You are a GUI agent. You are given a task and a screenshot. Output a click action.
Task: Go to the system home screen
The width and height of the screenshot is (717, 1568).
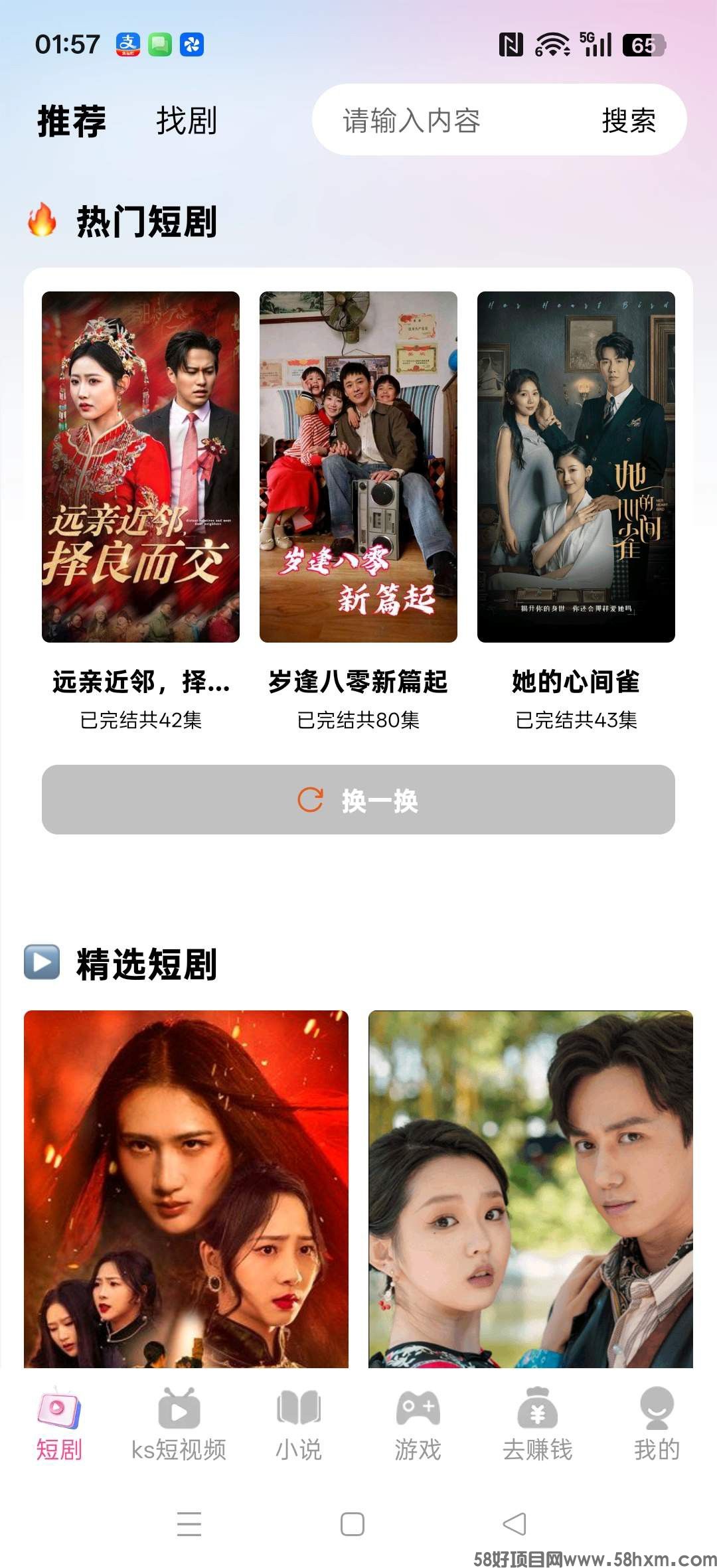(x=352, y=1524)
